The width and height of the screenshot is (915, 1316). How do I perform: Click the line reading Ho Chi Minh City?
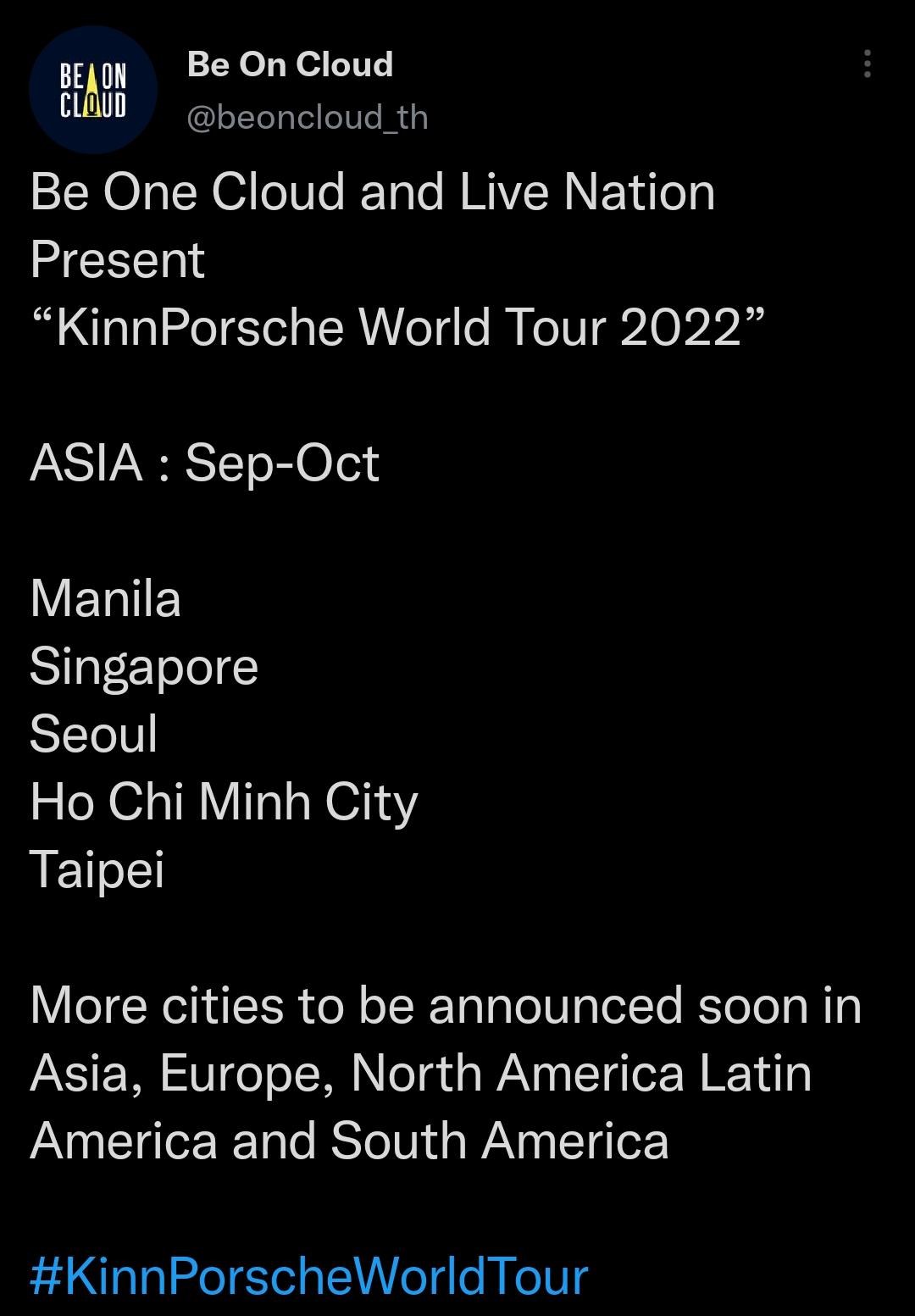tap(220, 802)
